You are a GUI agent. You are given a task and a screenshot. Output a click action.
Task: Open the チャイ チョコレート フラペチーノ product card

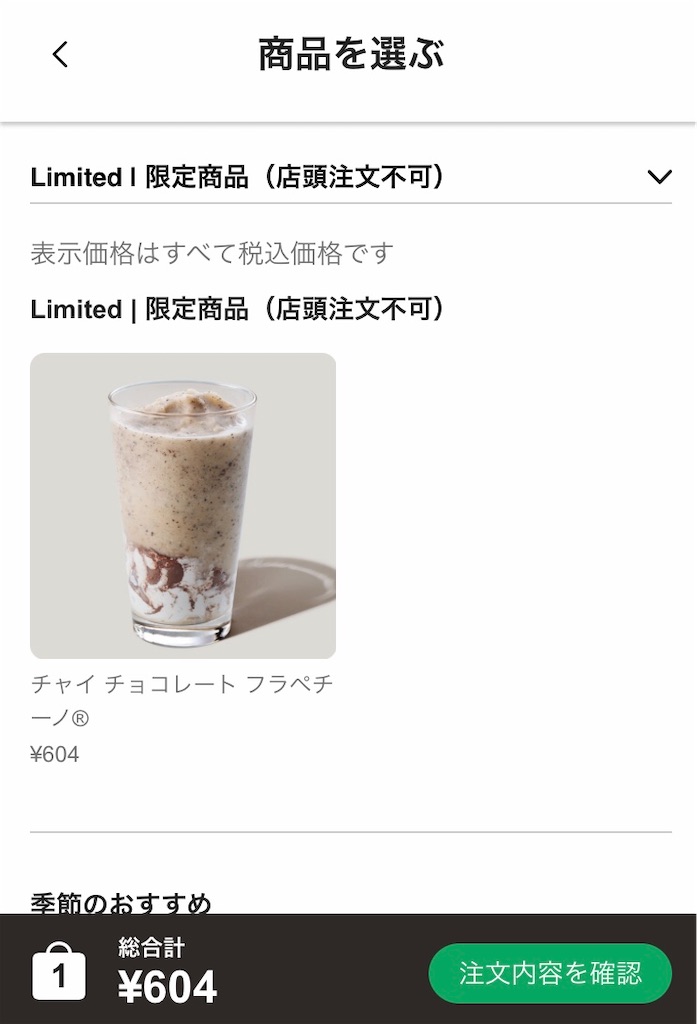click(183, 506)
